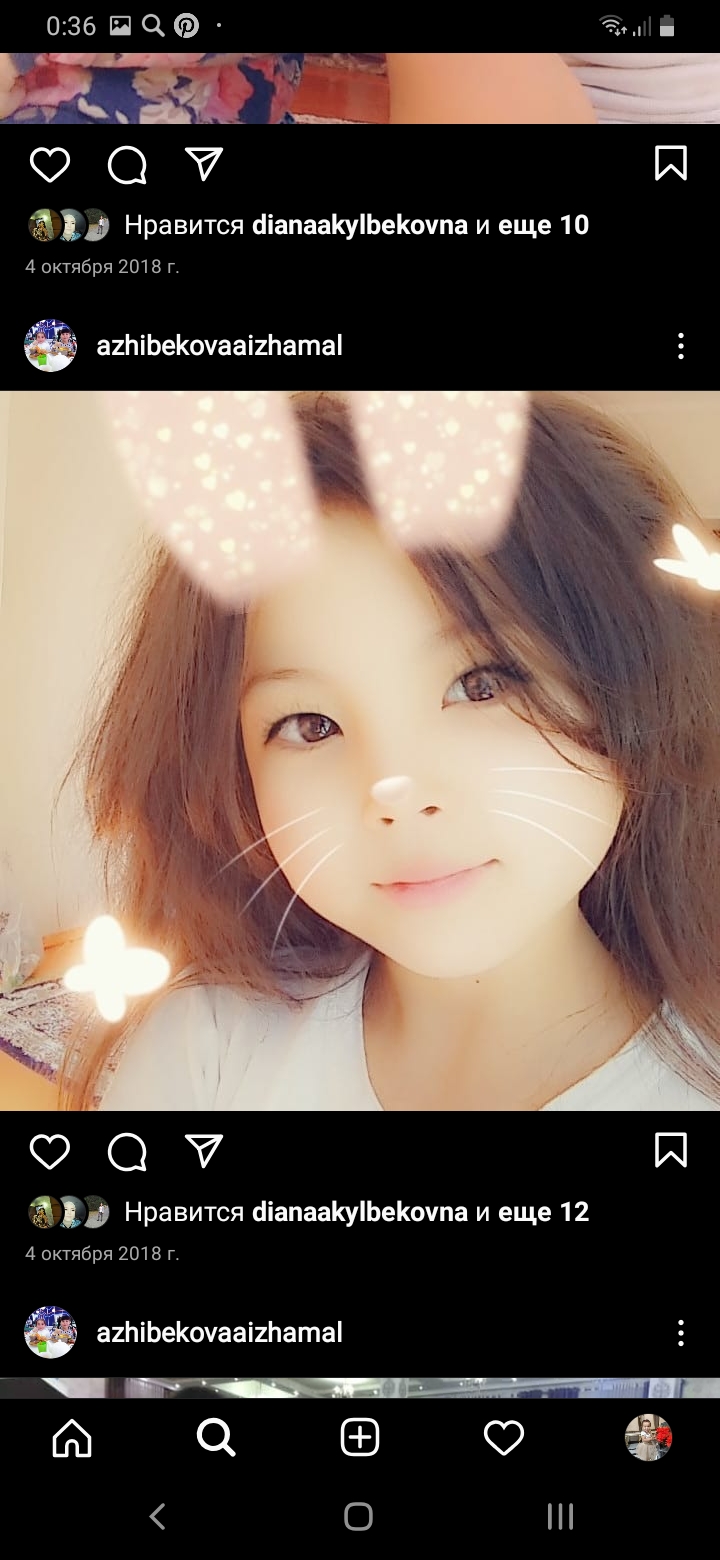Image resolution: width=720 pixels, height=1560 pixels.
Task: Like the post liked by 10 others
Action: 49,164
